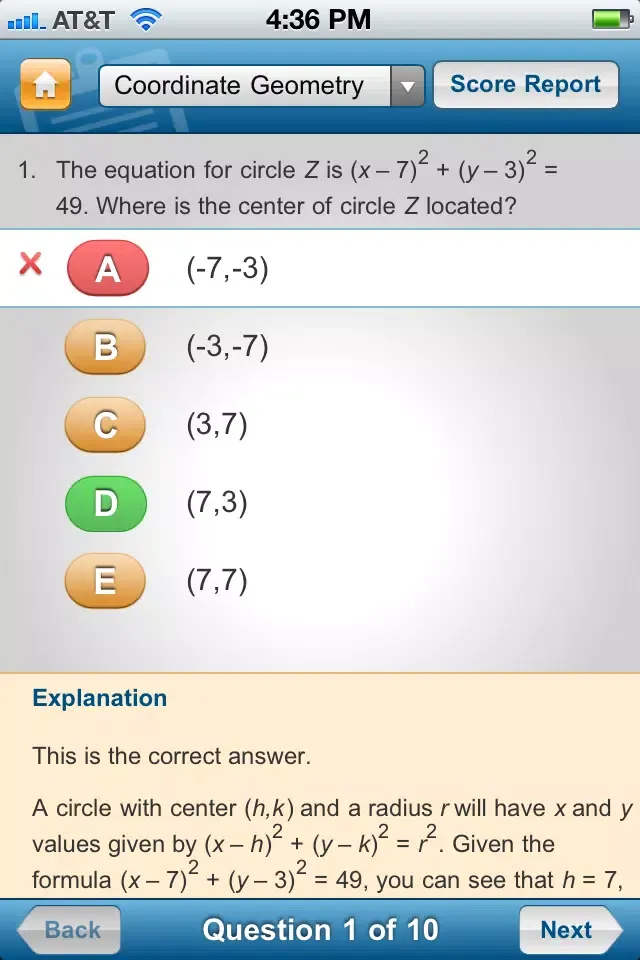Select answer choice B (-3,-7)

tap(105, 347)
